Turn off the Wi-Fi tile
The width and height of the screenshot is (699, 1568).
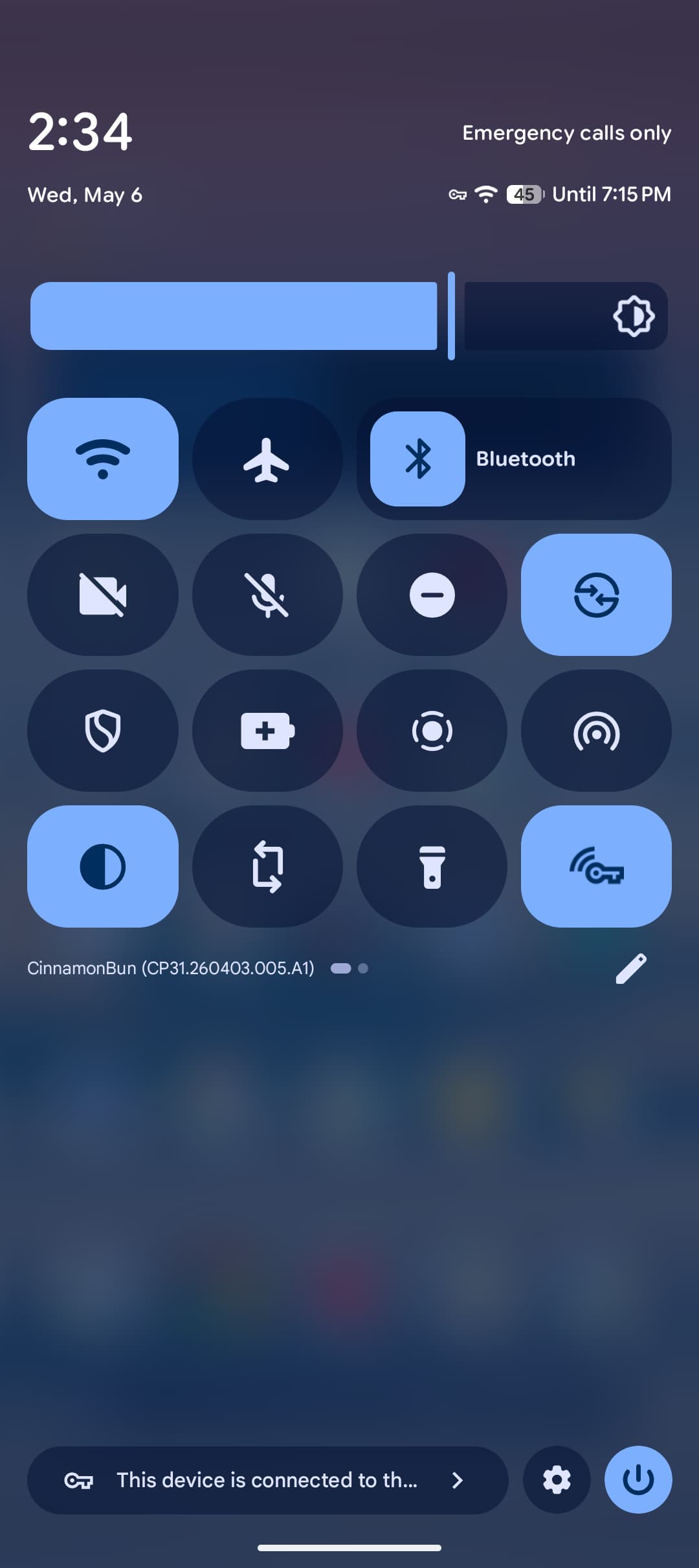(103, 459)
